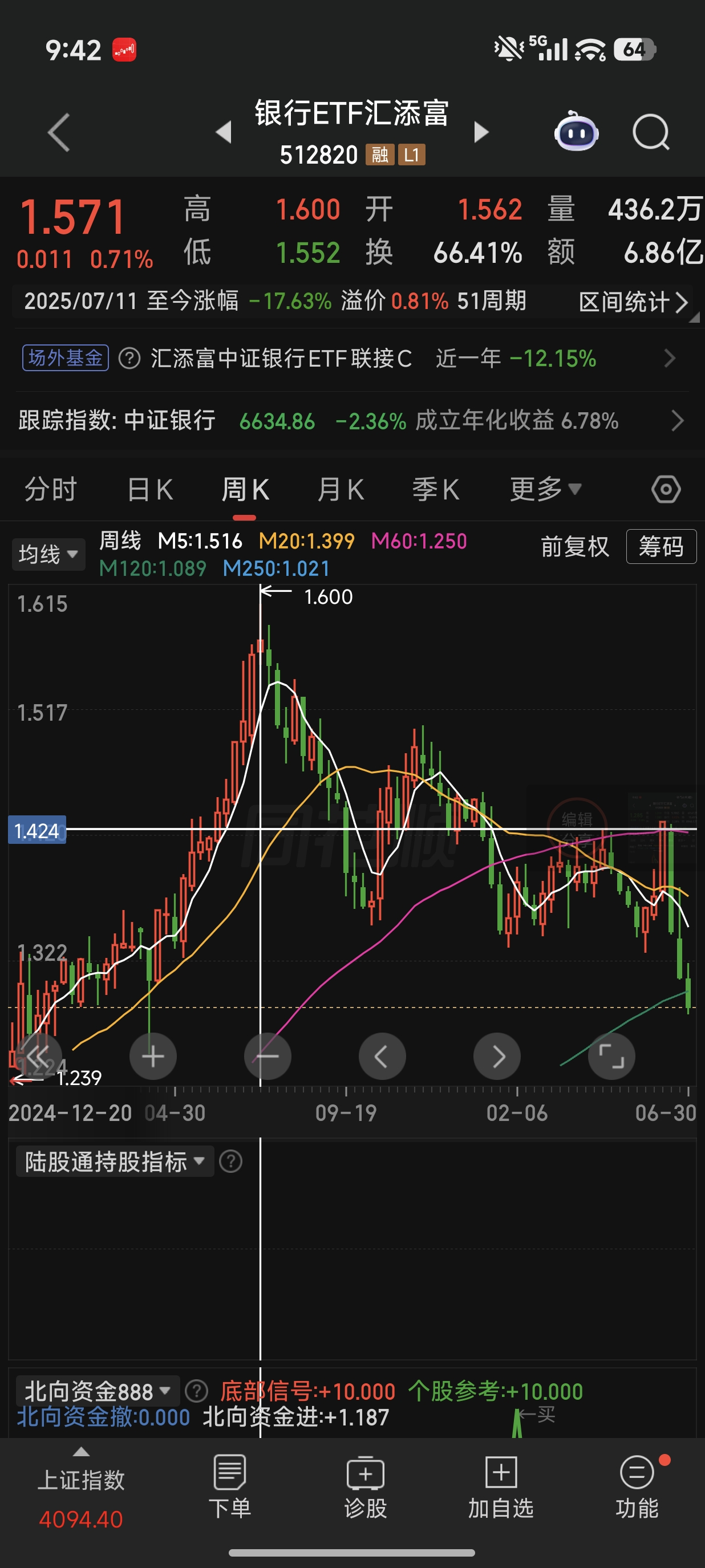Expand the 均线 indicator dropdown
705x1568 pixels.
pyautogui.click(x=48, y=555)
